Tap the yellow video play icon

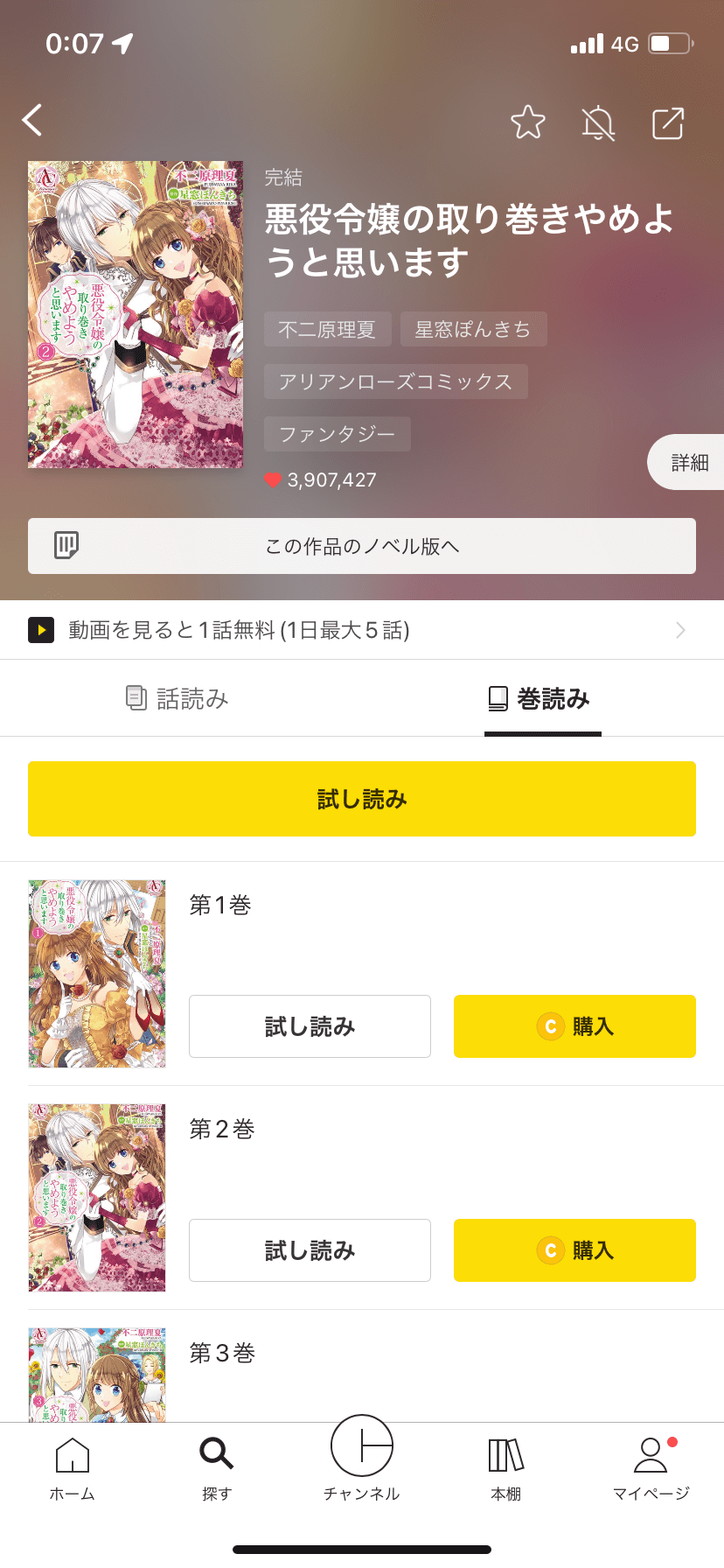pyautogui.click(x=41, y=629)
